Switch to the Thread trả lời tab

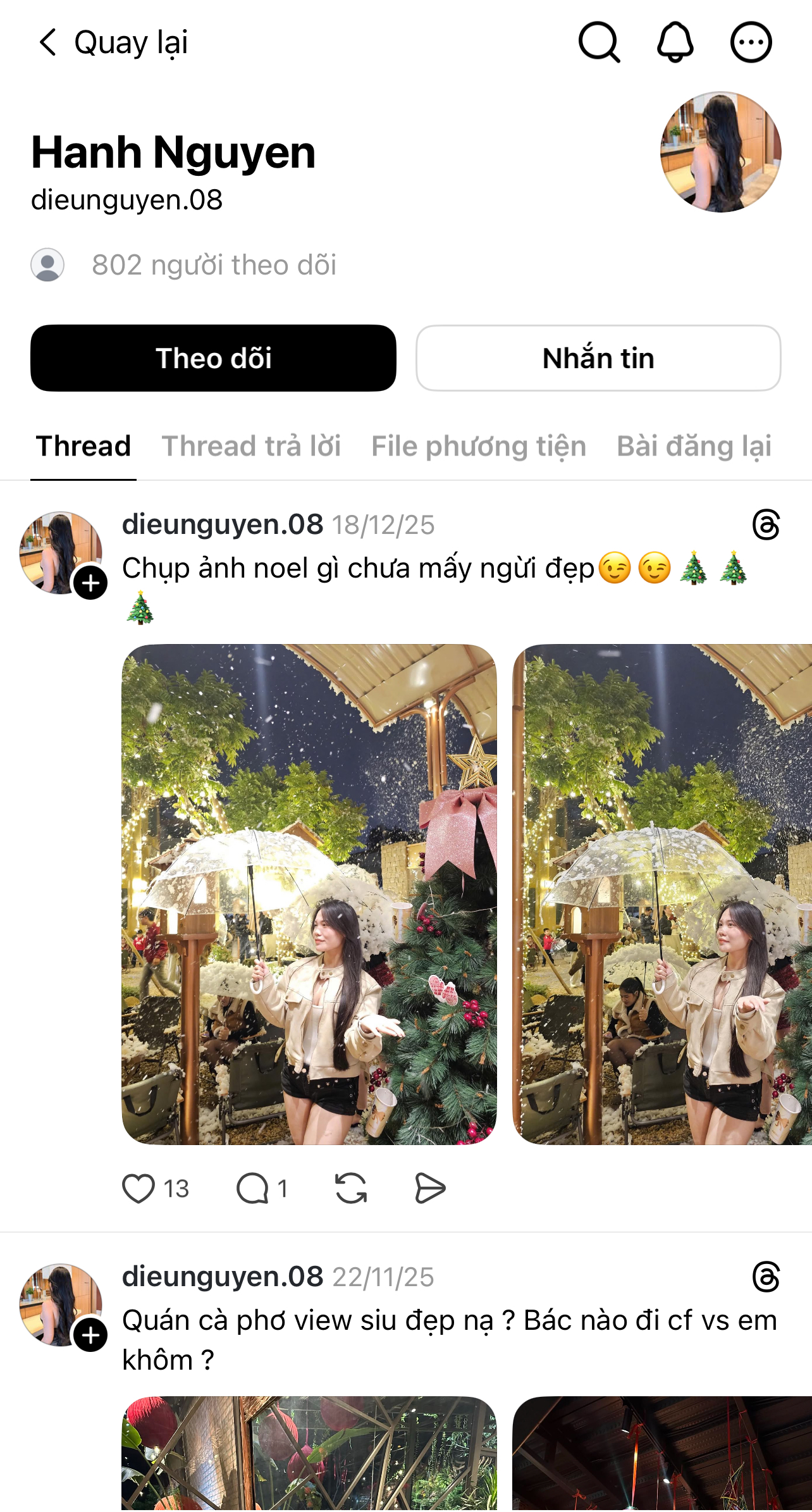point(251,446)
